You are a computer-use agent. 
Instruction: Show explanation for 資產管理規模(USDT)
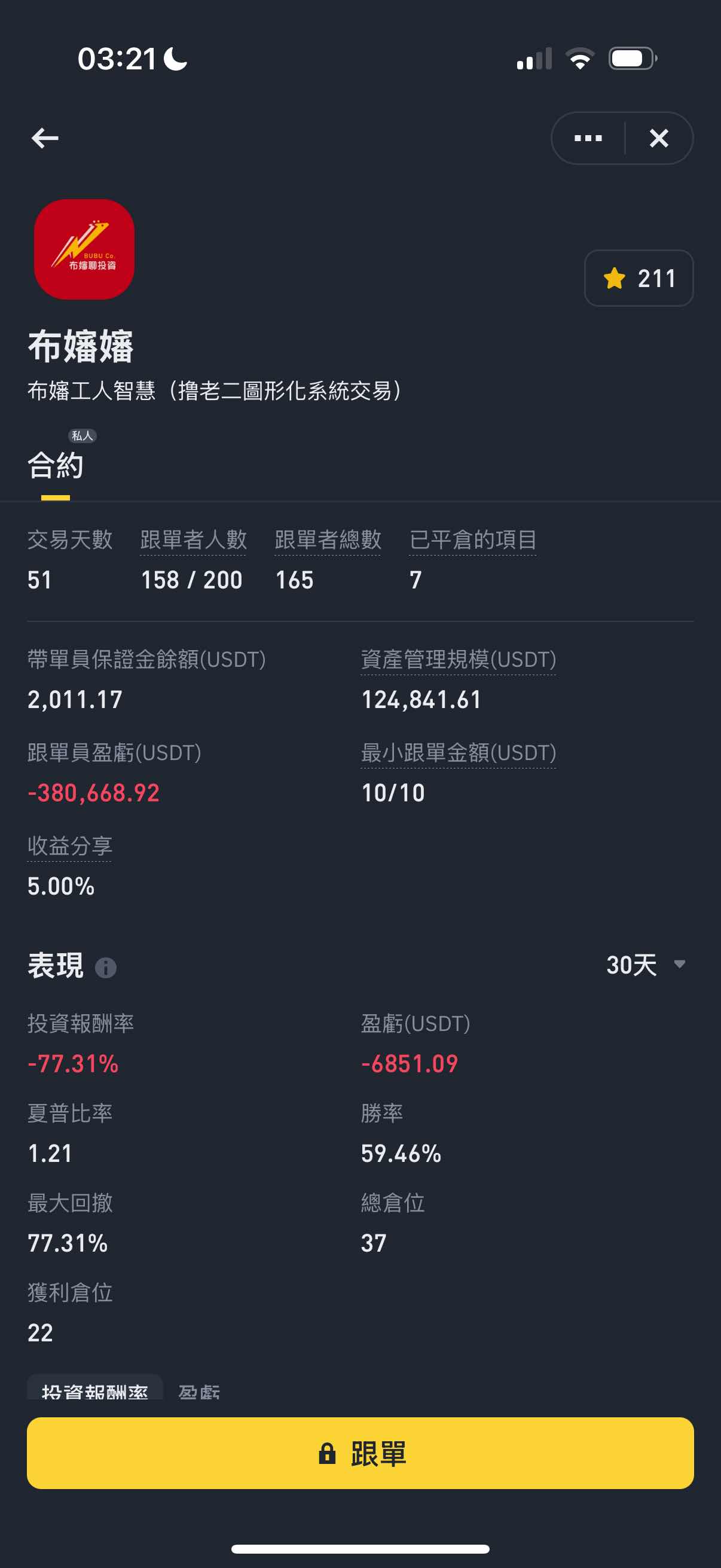point(458,660)
